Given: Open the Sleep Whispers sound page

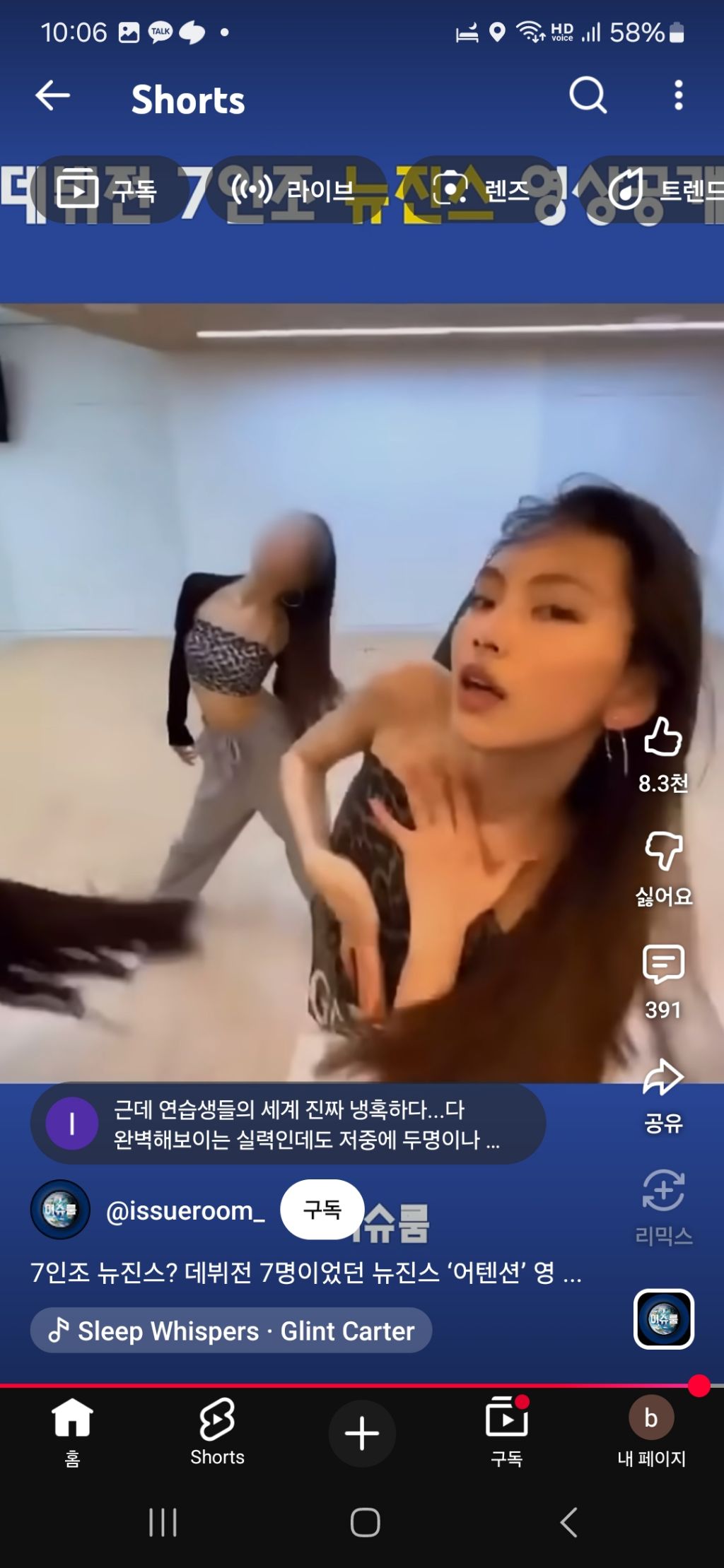Looking at the screenshot, I should pyautogui.click(x=231, y=1331).
